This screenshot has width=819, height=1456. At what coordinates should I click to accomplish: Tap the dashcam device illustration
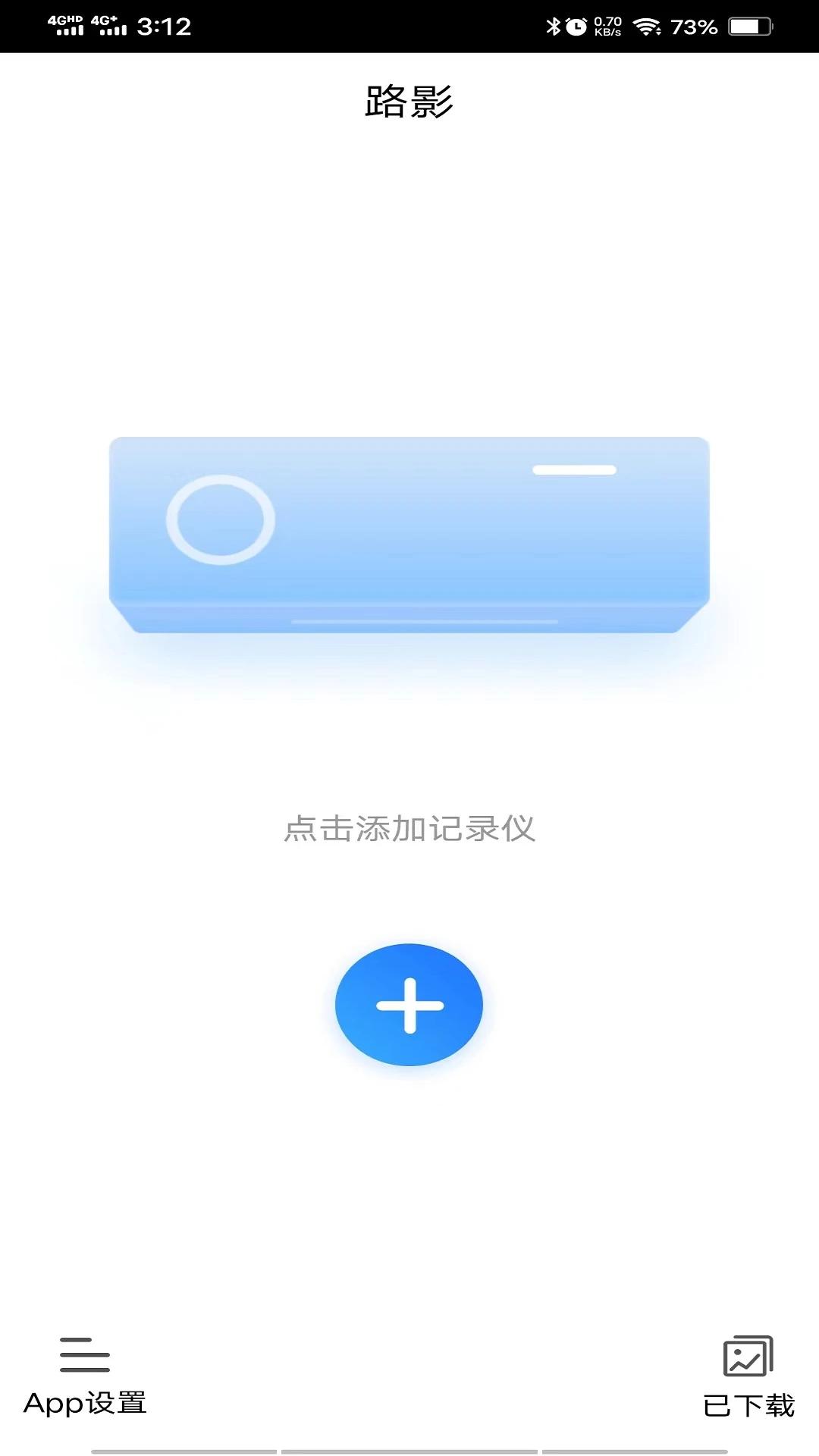[409, 531]
